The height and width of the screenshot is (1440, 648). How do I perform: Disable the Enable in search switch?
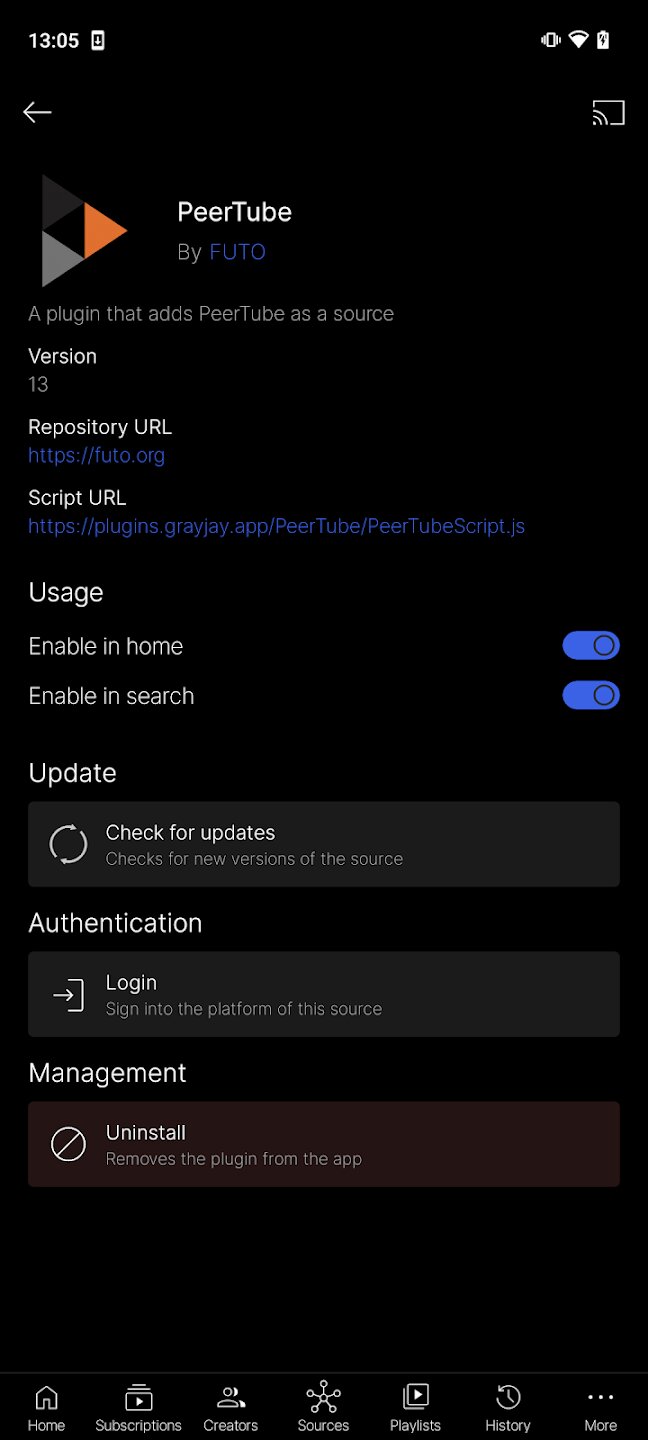tap(591, 695)
